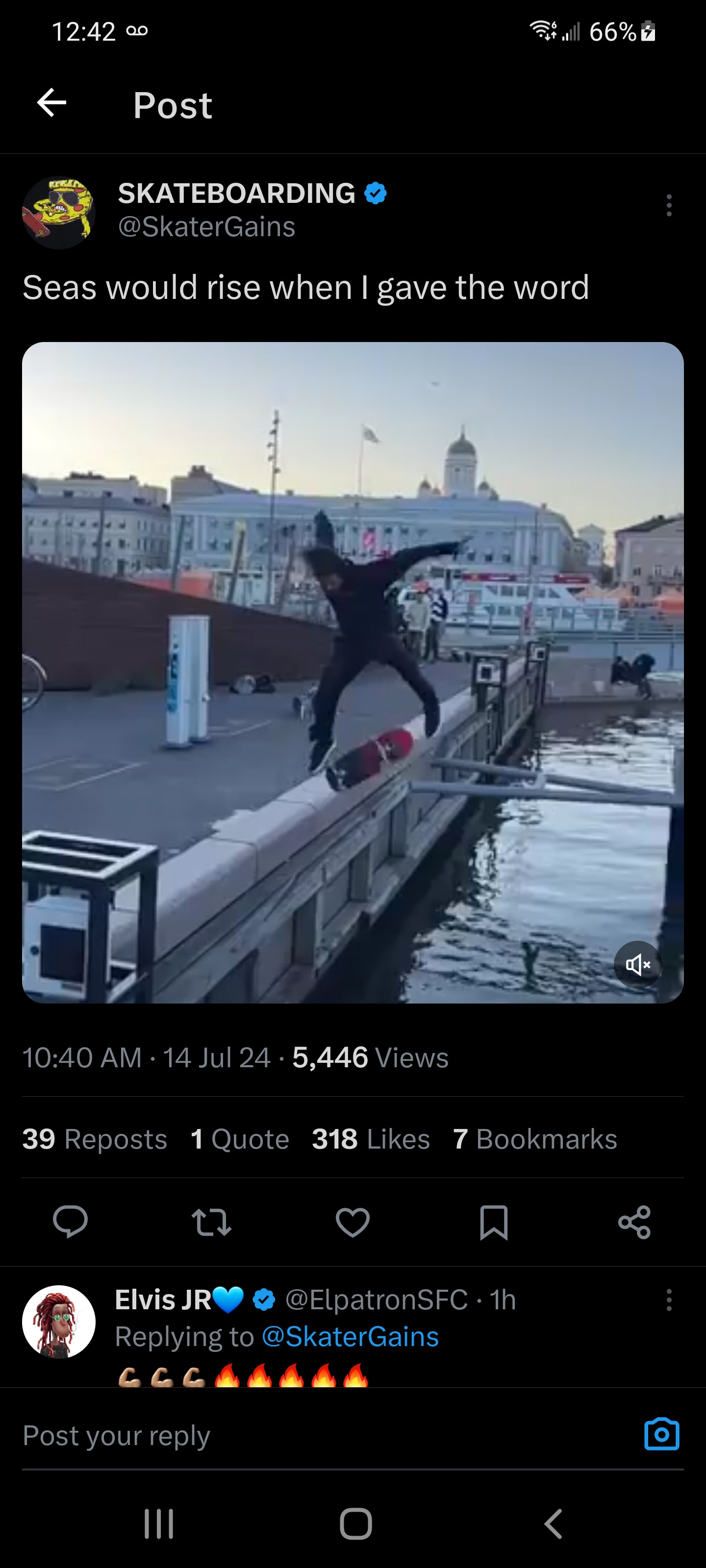Follow the @SkaterGains mention link

point(350,1337)
